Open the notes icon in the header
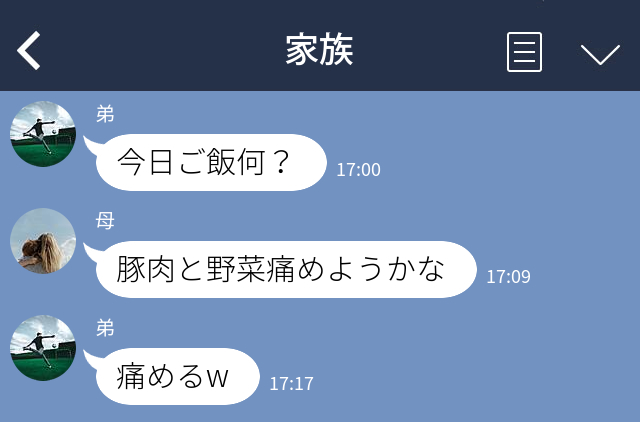The width and height of the screenshot is (640, 422). 524,52
